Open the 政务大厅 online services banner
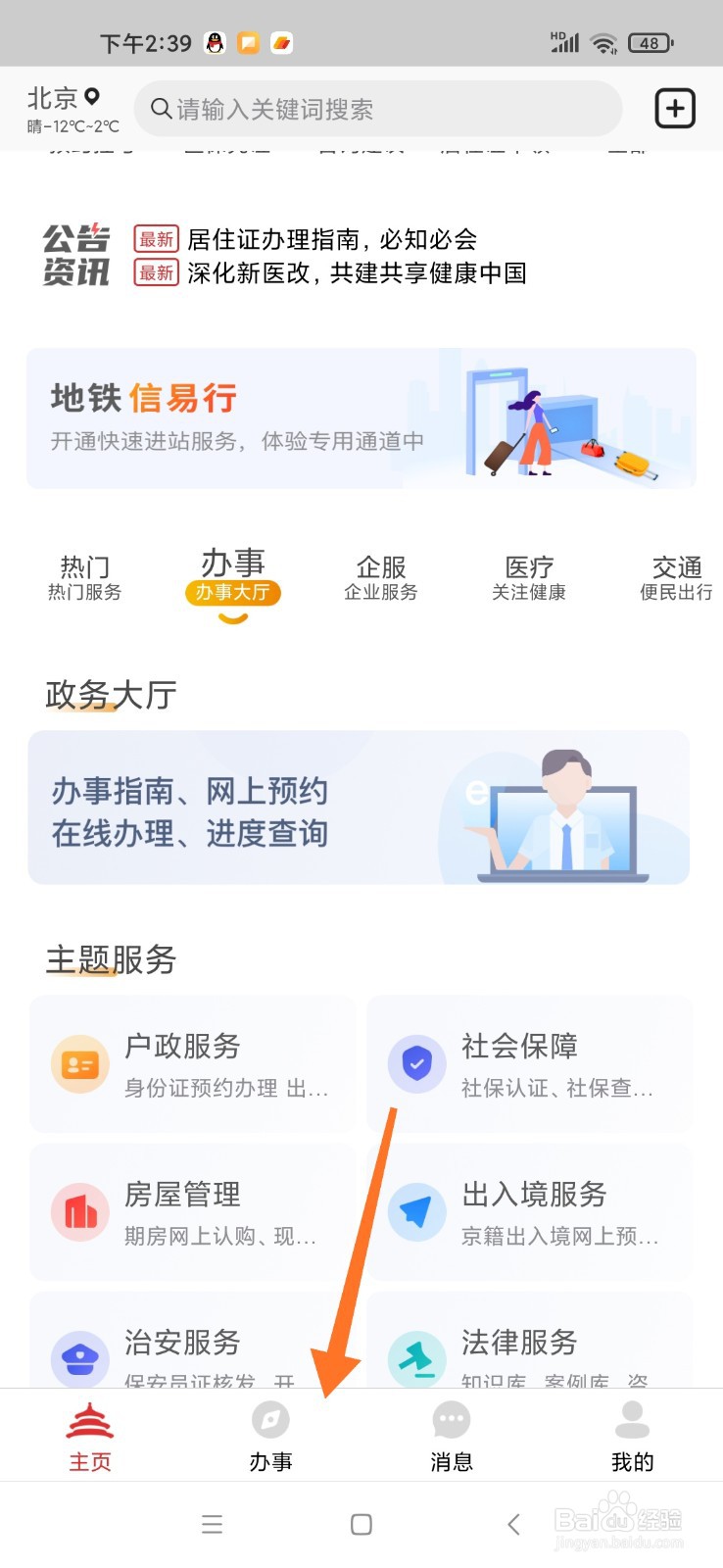Image resolution: width=723 pixels, height=1568 pixels. pyautogui.click(x=361, y=807)
